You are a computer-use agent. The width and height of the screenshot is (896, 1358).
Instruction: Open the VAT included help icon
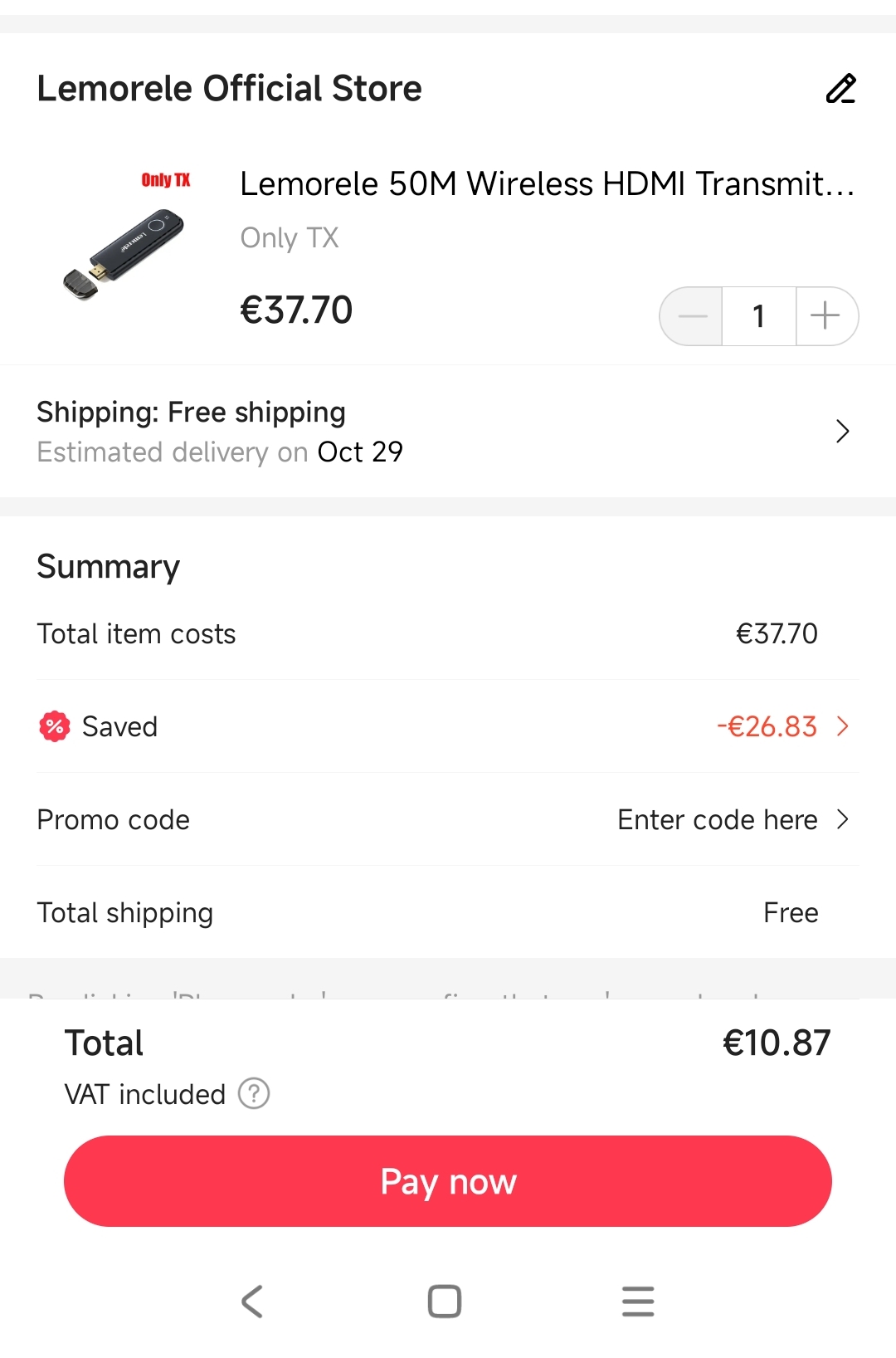254,1093
